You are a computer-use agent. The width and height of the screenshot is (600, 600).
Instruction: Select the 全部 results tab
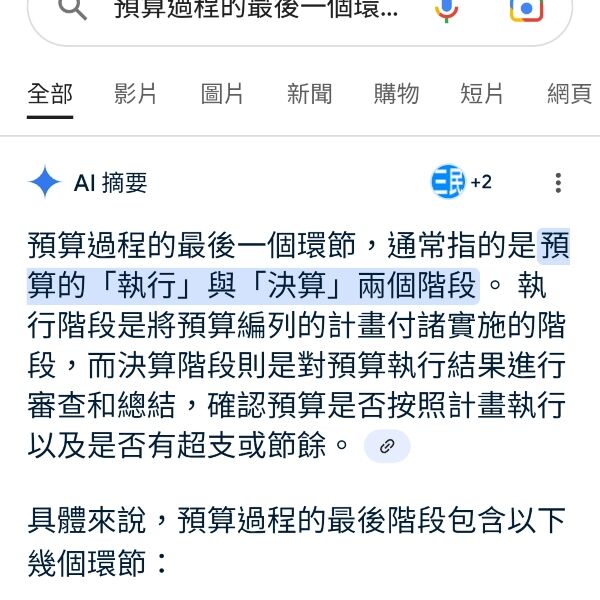pos(50,94)
